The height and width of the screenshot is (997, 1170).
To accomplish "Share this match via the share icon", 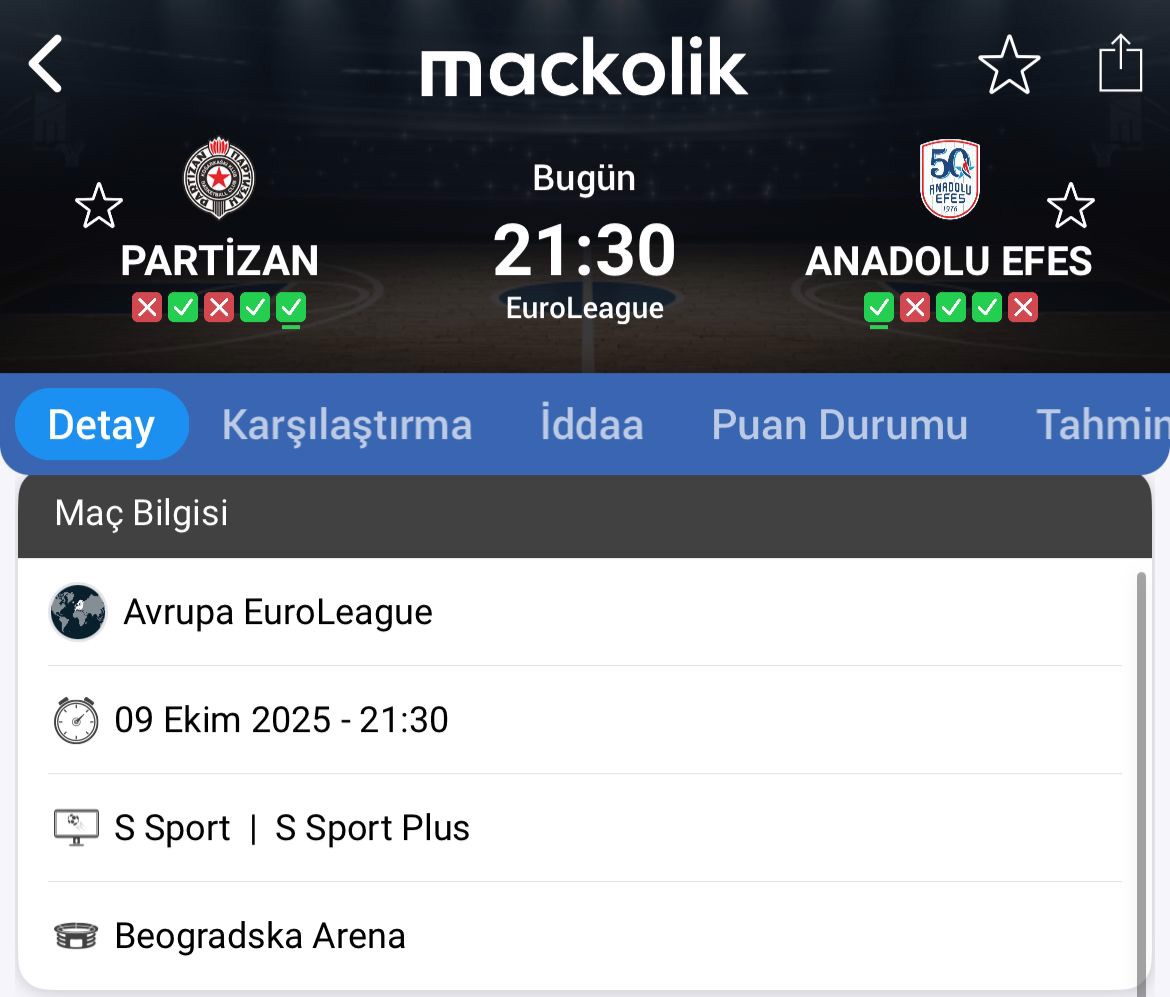I will pos(1120,64).
